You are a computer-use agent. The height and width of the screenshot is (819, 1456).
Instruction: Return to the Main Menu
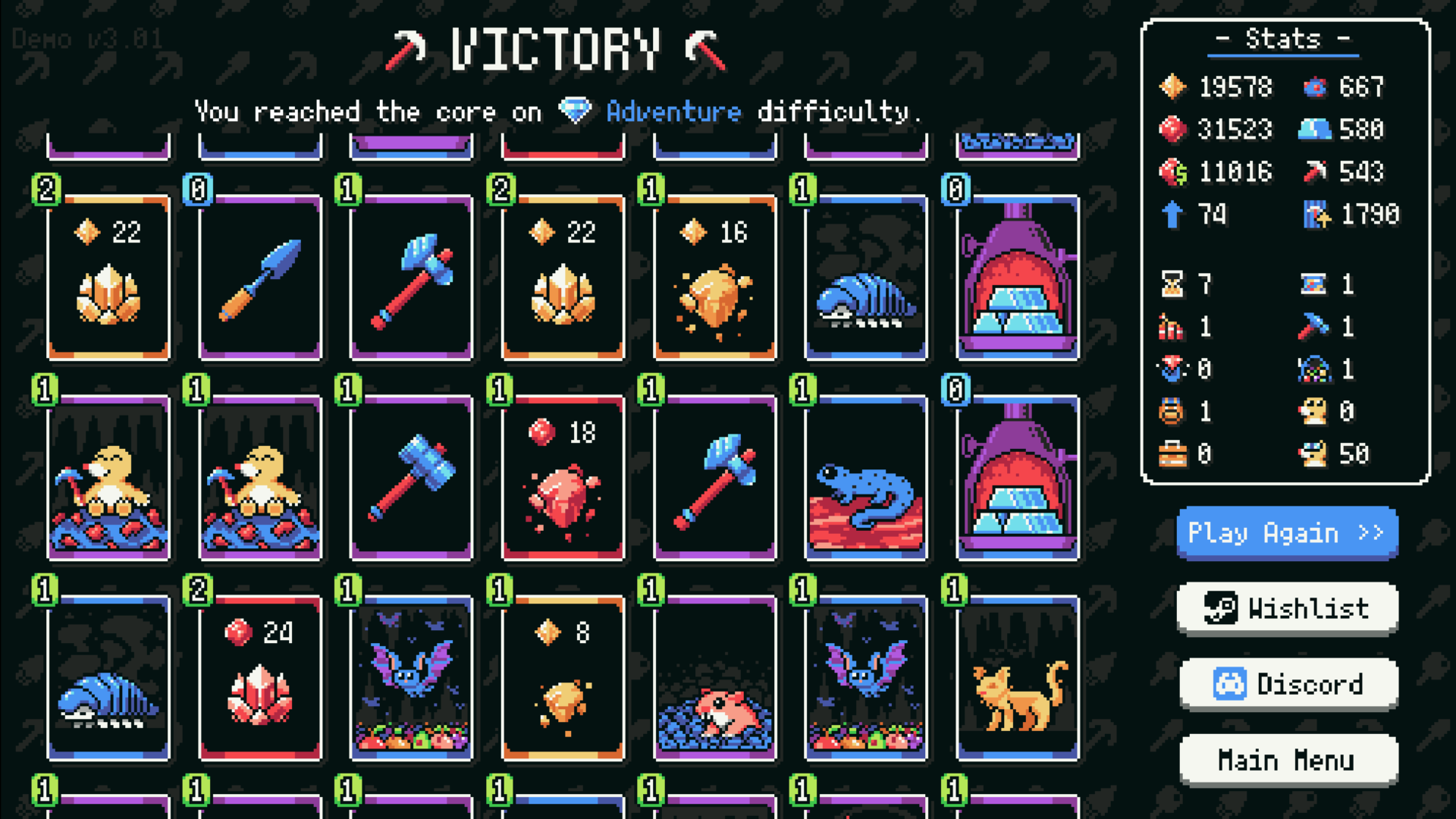tap(1287, 760)
